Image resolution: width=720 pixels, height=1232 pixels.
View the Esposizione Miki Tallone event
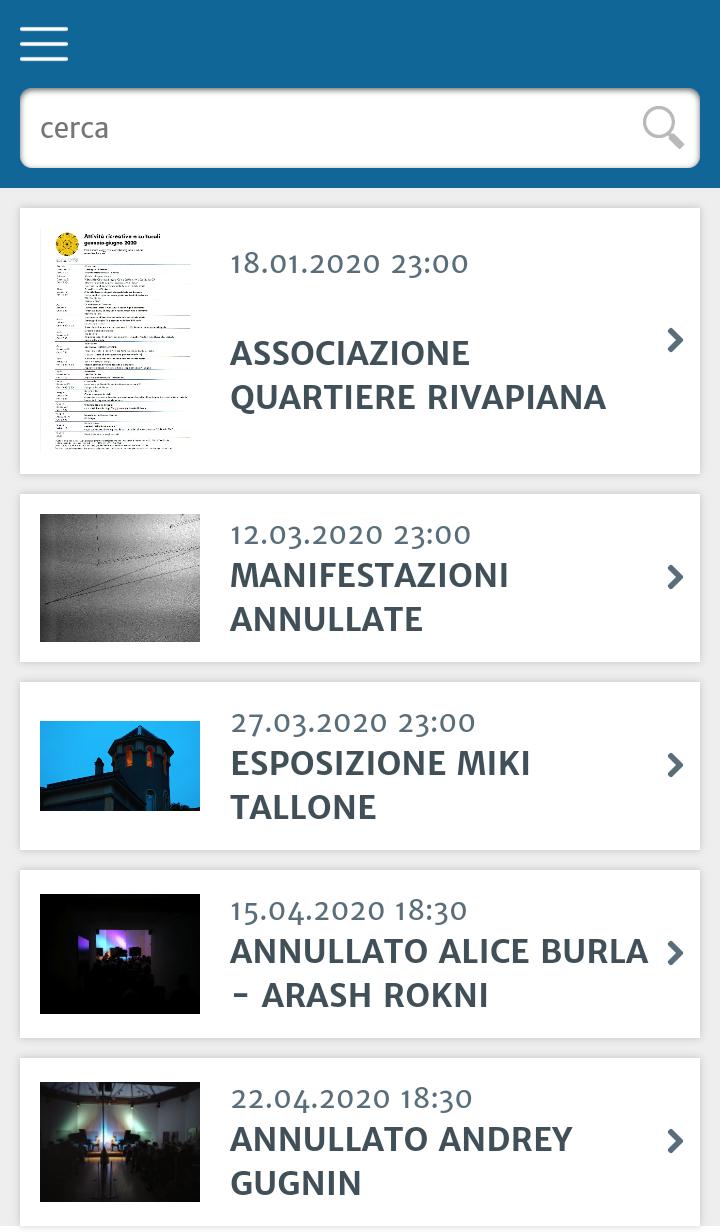pyautogui.click(x=360, y=766)
